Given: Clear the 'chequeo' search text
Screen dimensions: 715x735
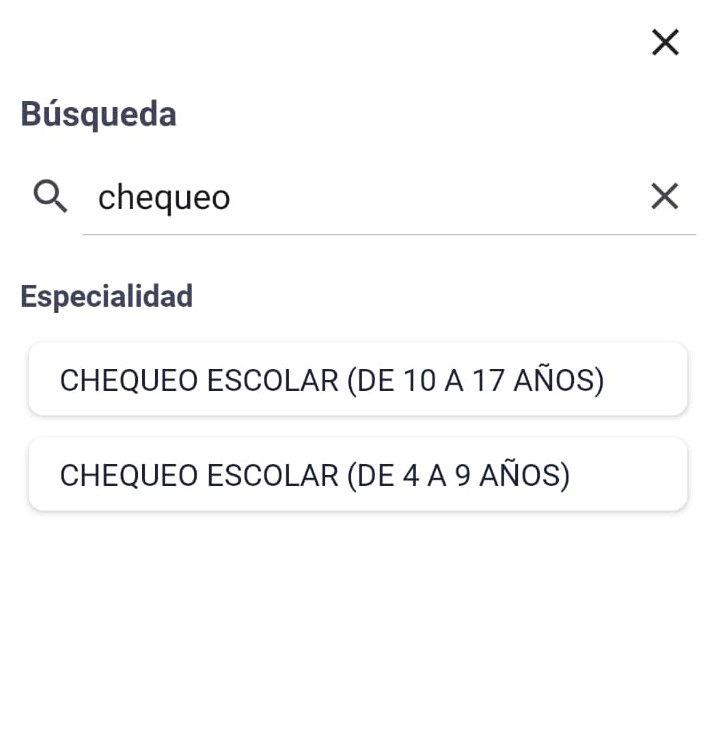Looking at the screenshot, I should 664,196.
